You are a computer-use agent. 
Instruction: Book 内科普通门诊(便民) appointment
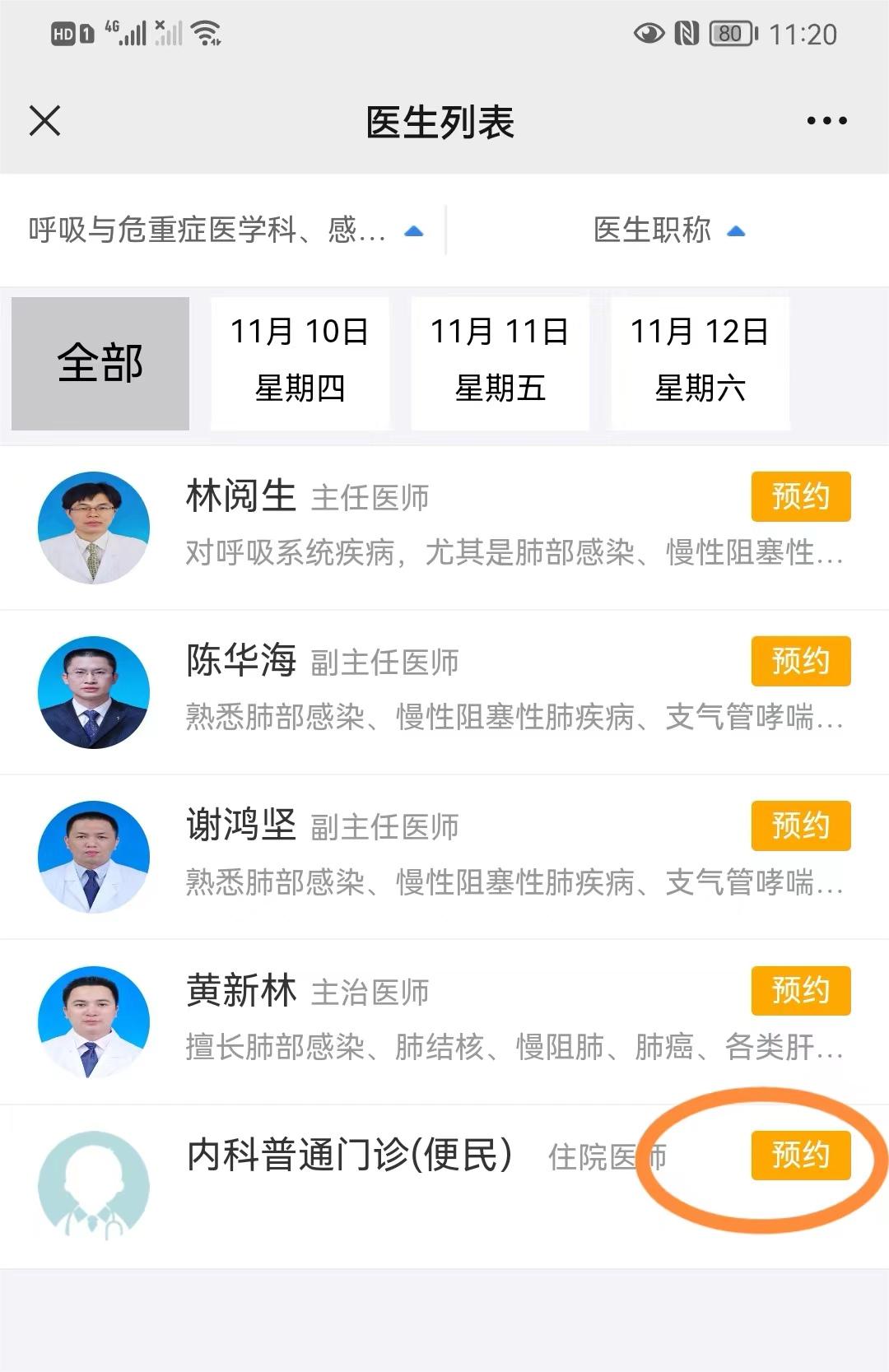coord(800,1155)
